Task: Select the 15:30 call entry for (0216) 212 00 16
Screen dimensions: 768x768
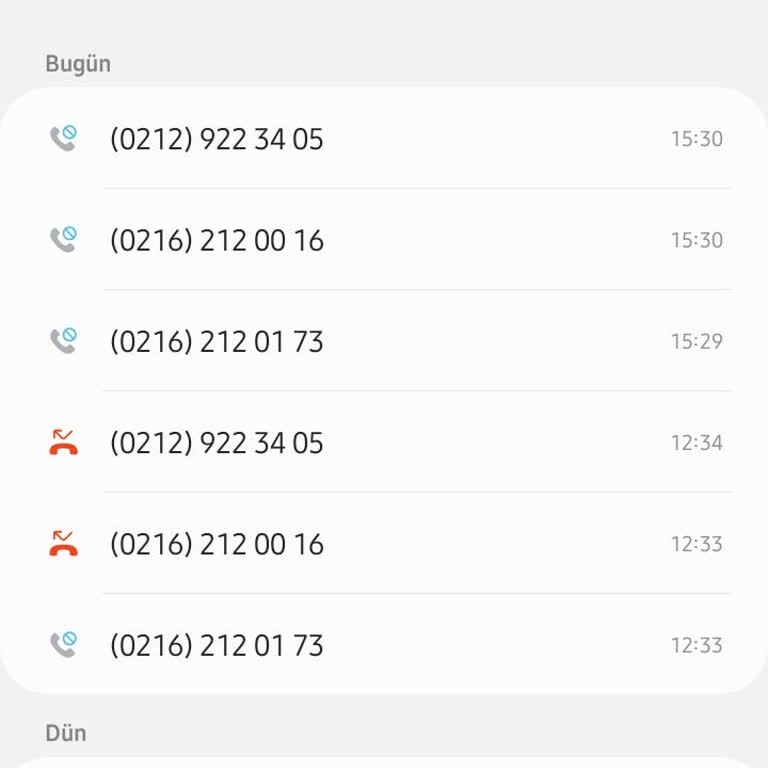Action: [x=384, y=240]
